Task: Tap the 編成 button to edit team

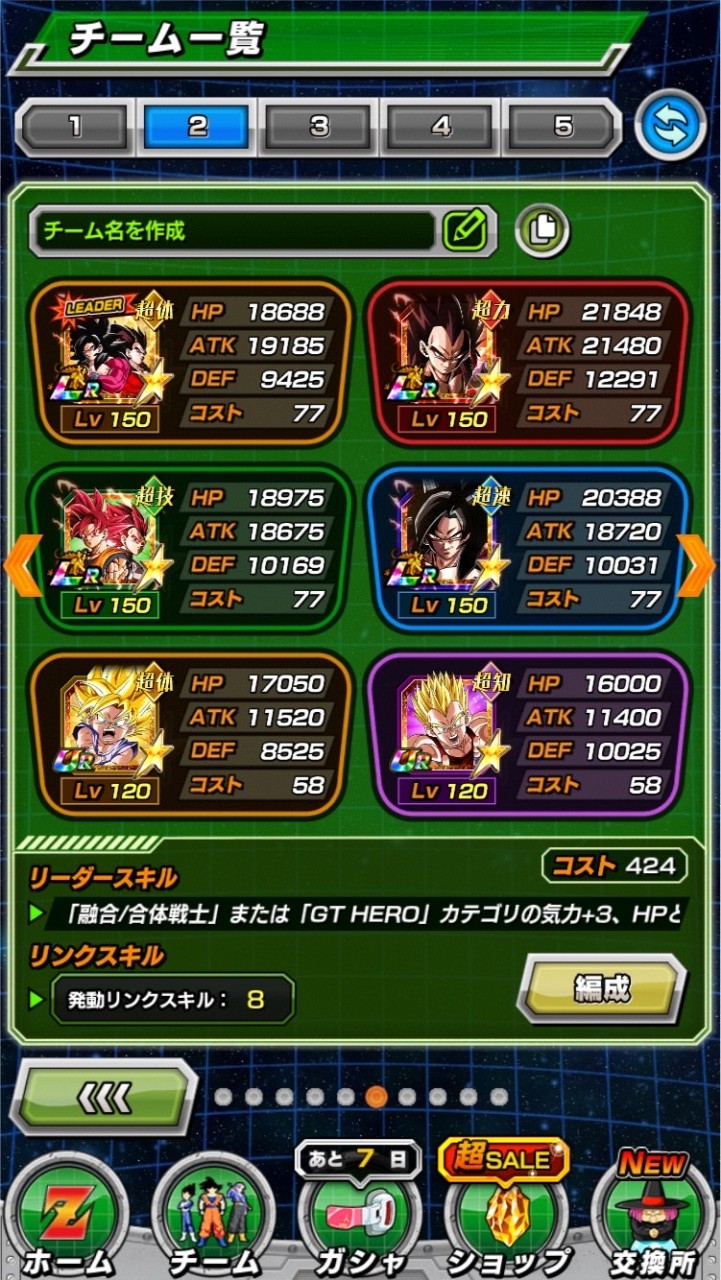Action: 601,988
